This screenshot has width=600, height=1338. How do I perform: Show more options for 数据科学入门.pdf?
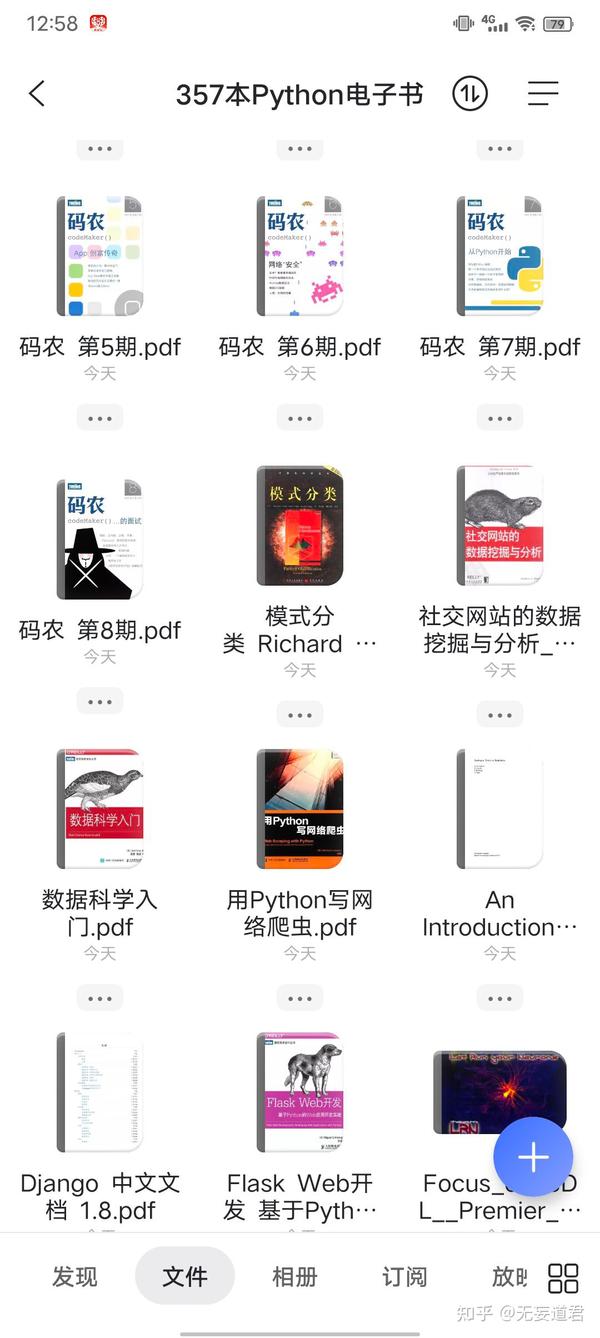pos(100,998)
